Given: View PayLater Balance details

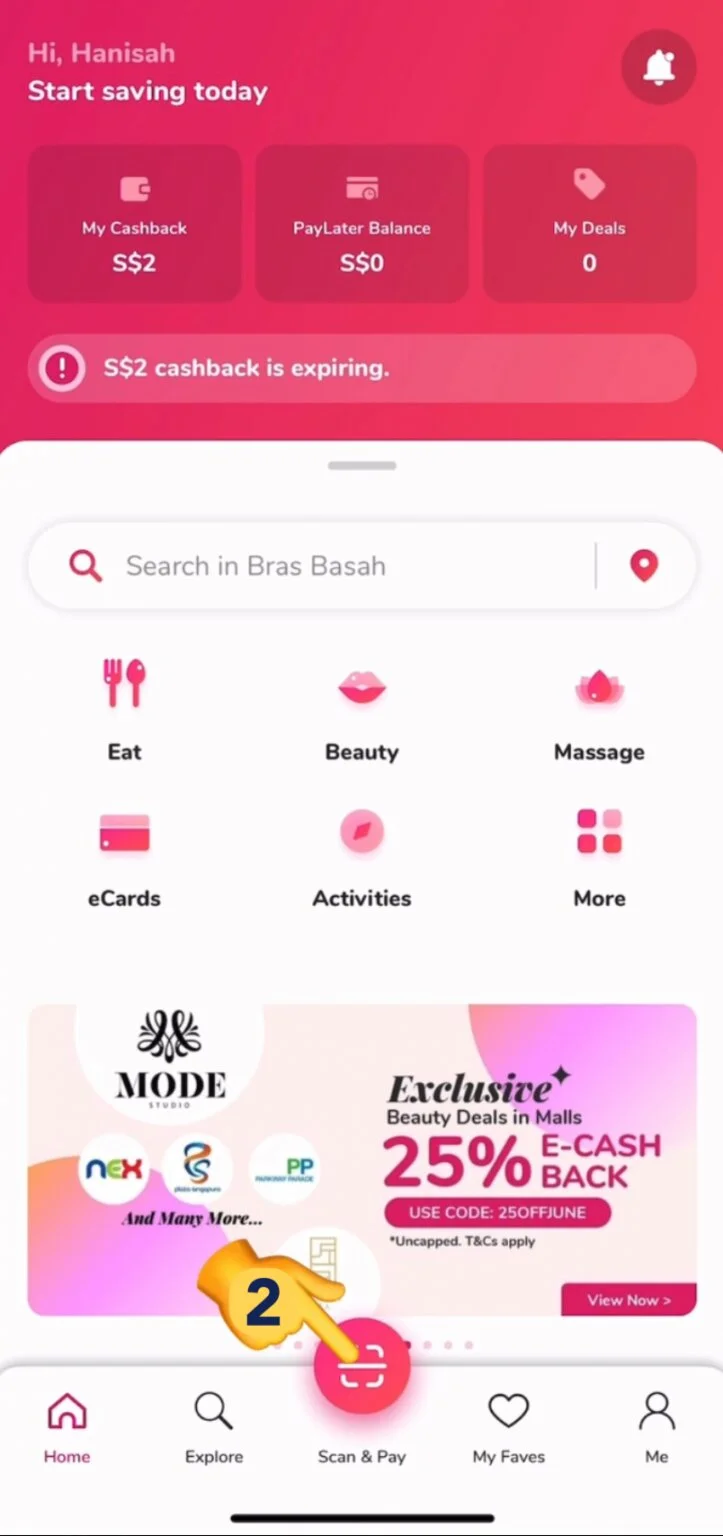Looking at the screenshot, I should (x=361, y=223).
